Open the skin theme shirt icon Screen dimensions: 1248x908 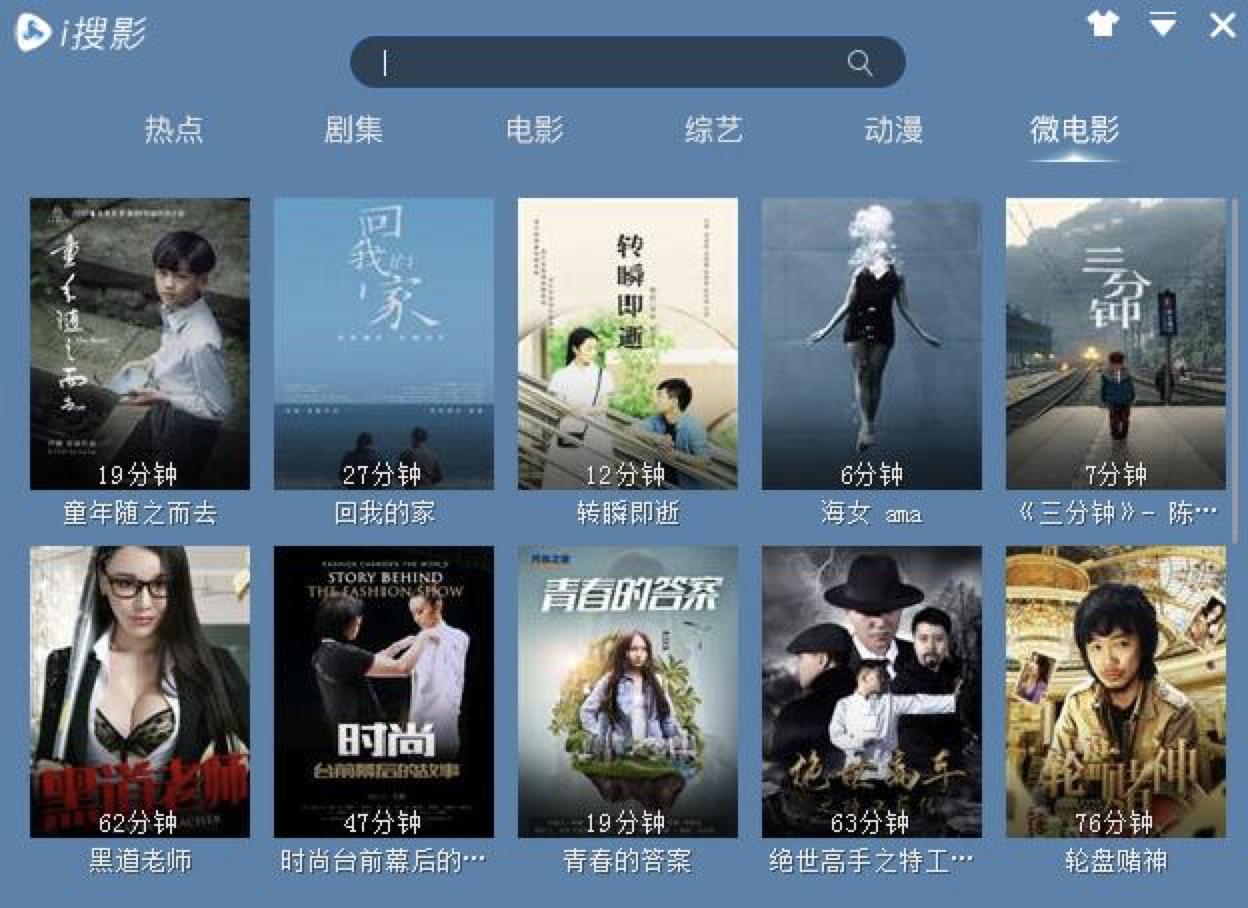[x=1103, y=24]
